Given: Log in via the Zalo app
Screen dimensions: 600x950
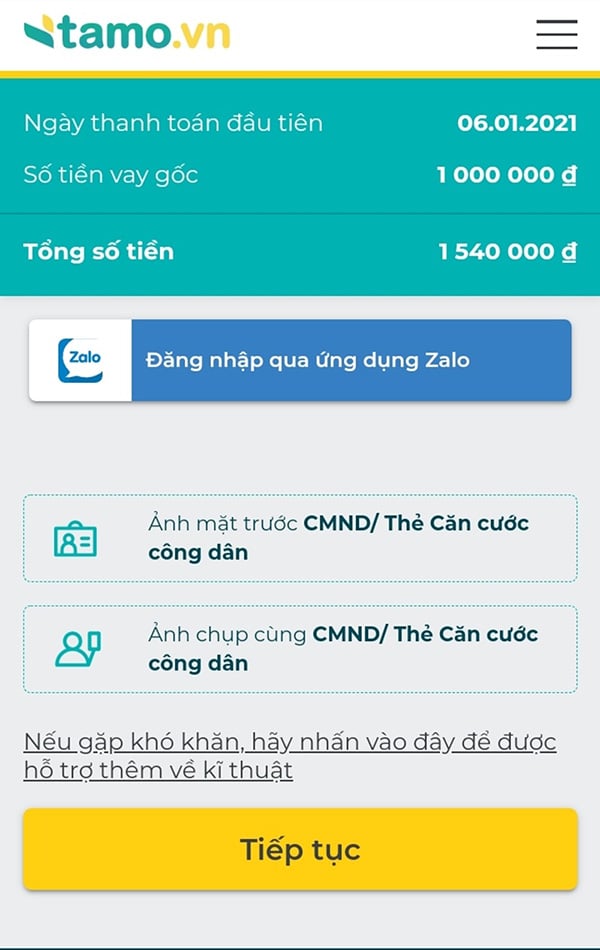Looking at the screenshot, I should coord(300,360).
